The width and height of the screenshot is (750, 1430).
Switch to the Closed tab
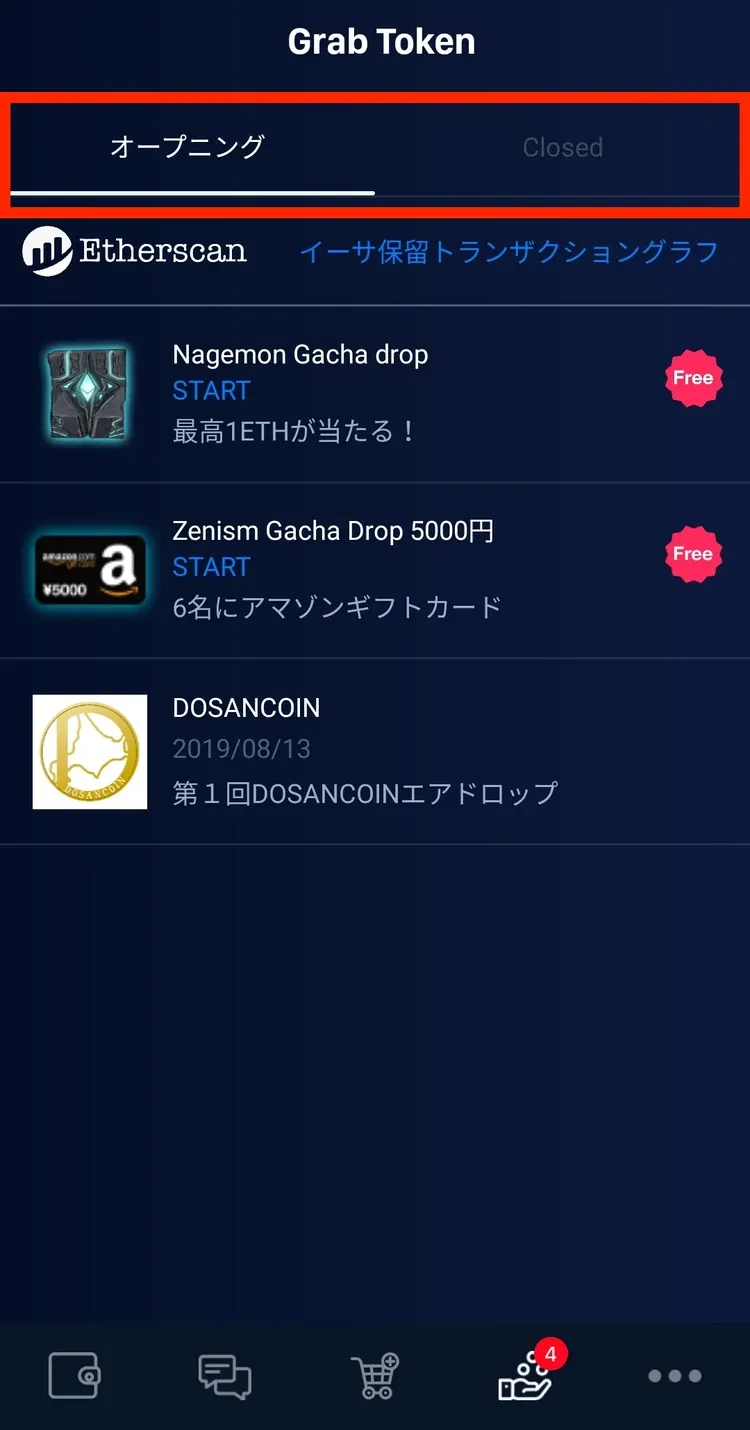click(x=562, y=147)
